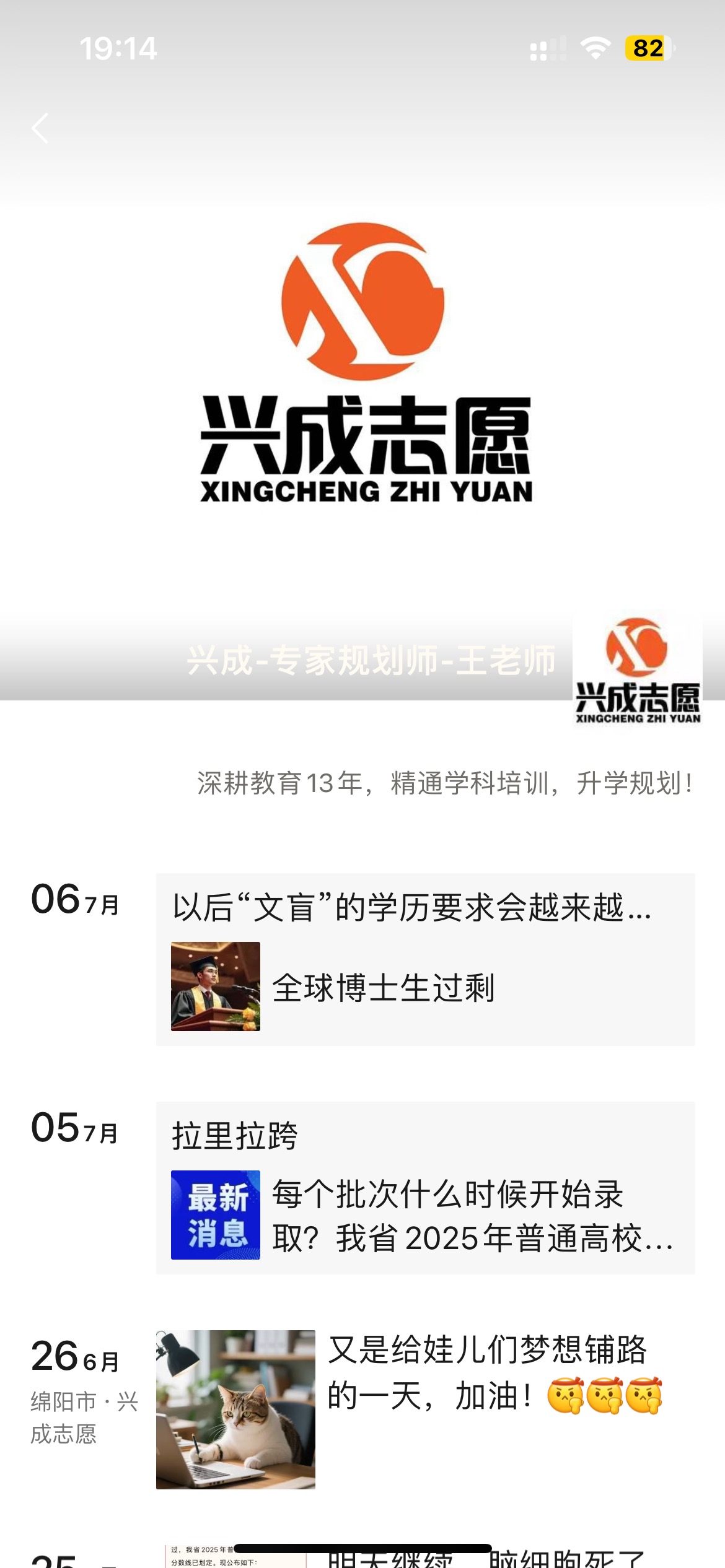This screenshot has width=725, height=1568.
Task: Open the 全球博士生过剩 shared article
Action: coord(425,987)
